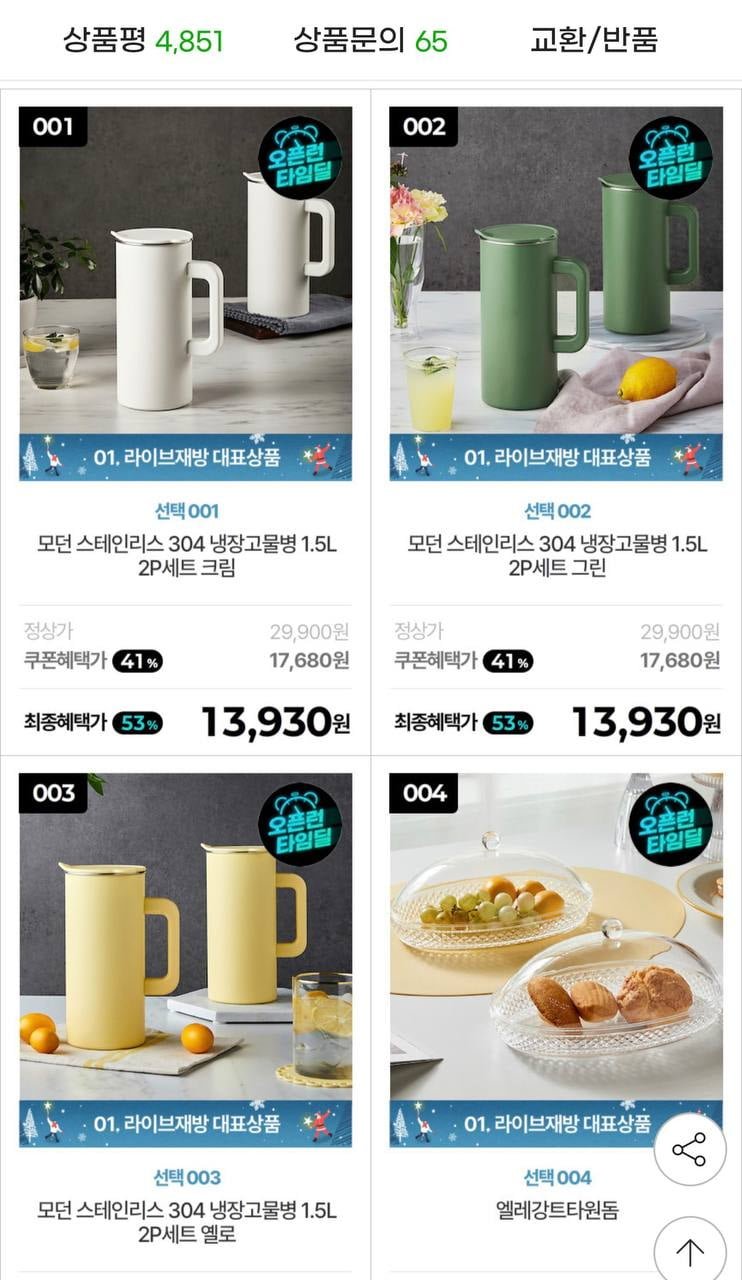
Task: Open the 상품문의 product inquiry tab
Action: (370, 41)
